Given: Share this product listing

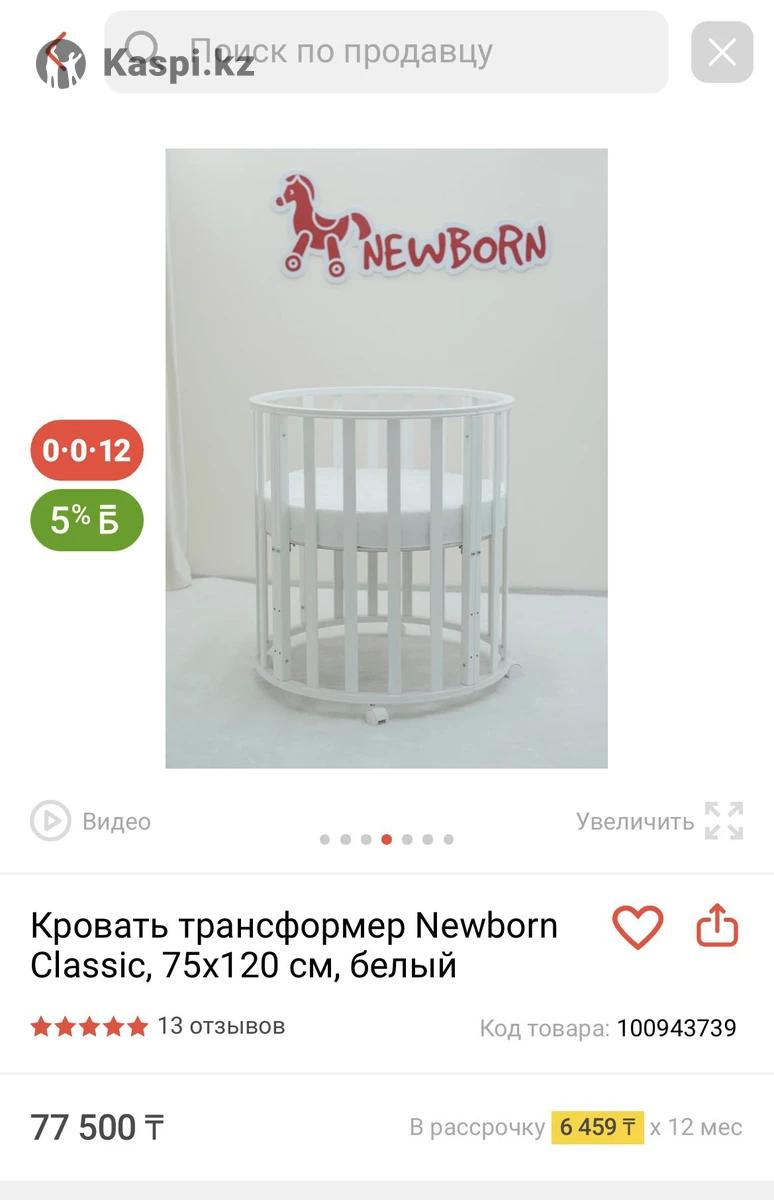Looking at the screenshot, I should pos(717,927).
